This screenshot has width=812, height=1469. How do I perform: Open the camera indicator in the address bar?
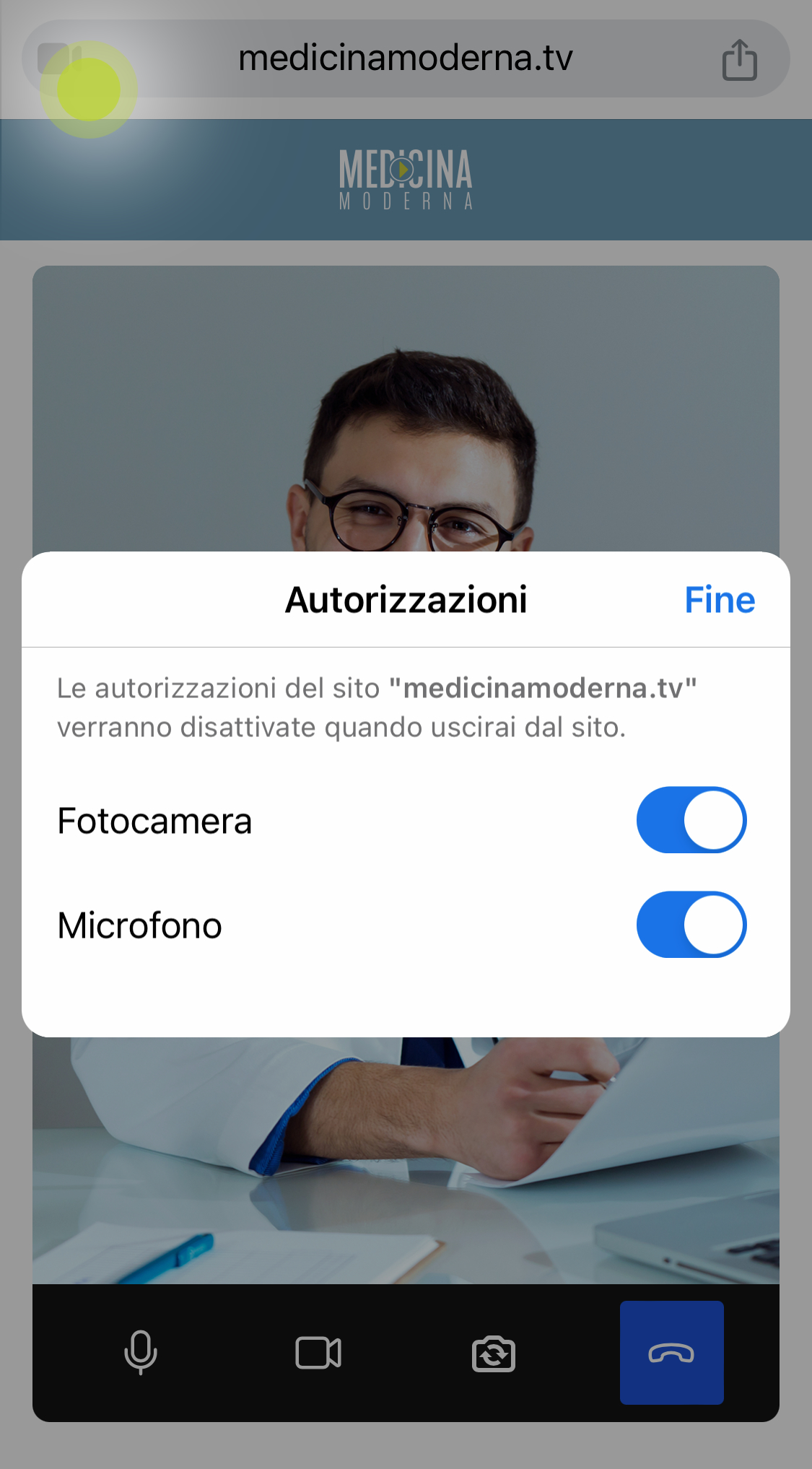[59, 59]
